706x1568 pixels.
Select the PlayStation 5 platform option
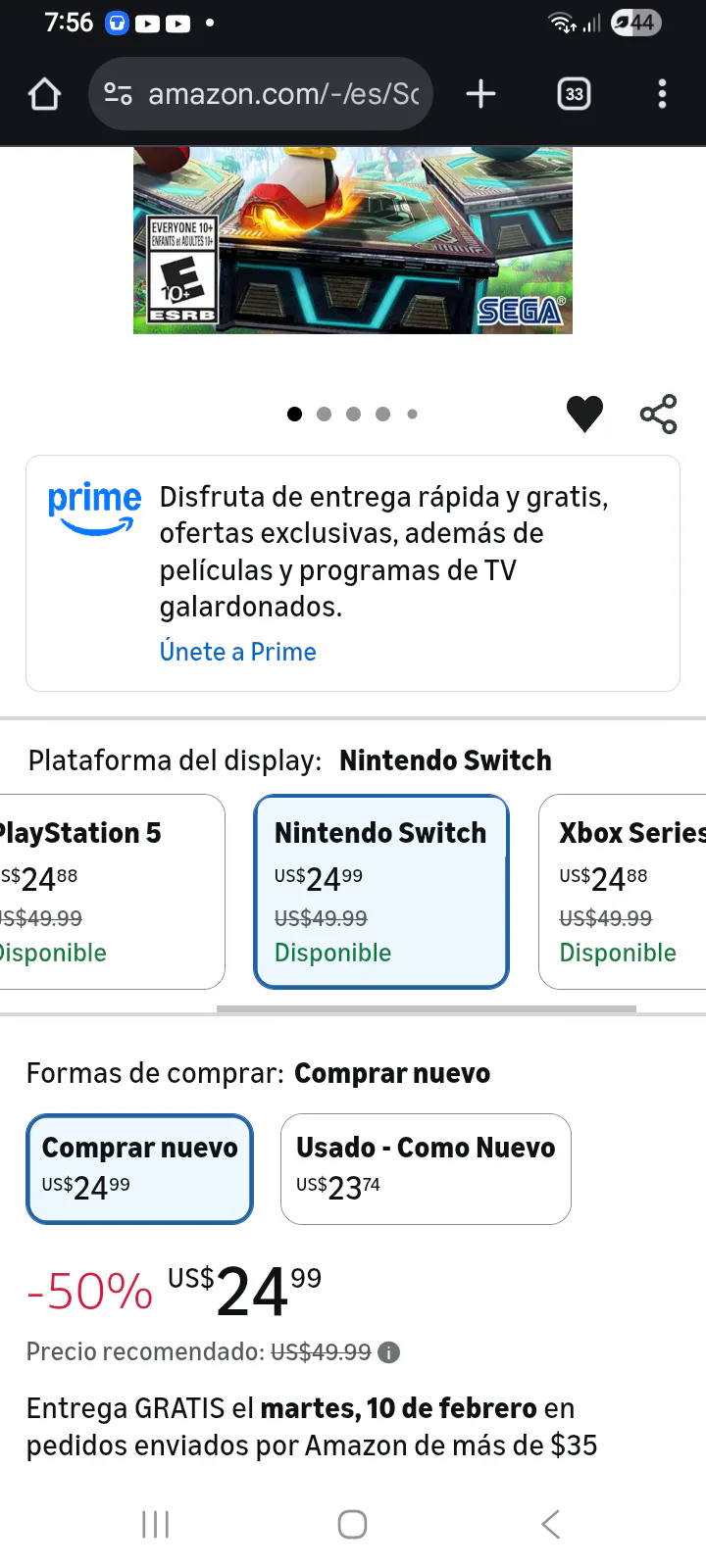[x=108, y=891]
